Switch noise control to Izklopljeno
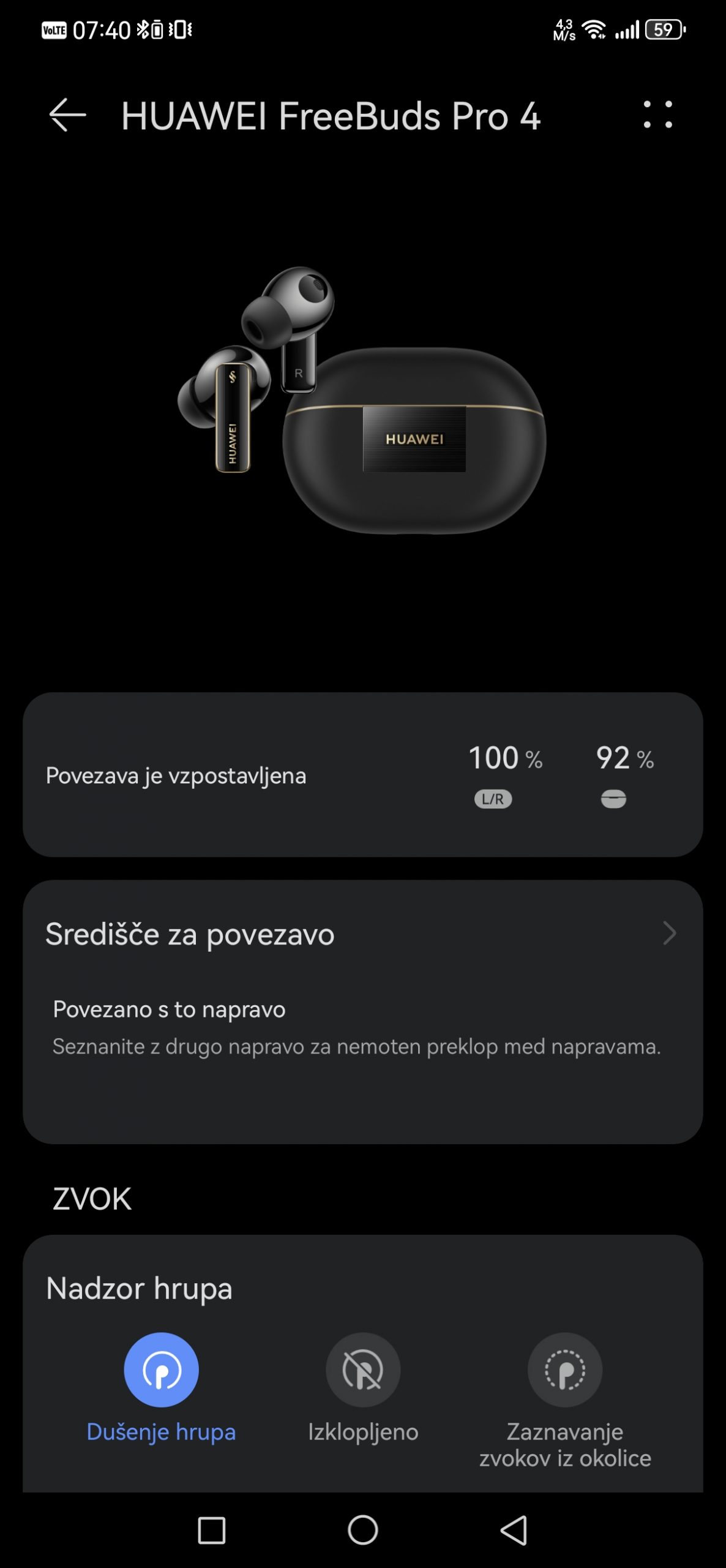The width and height of the screenshot is (726, 1568). click(x=362, y=1370)
